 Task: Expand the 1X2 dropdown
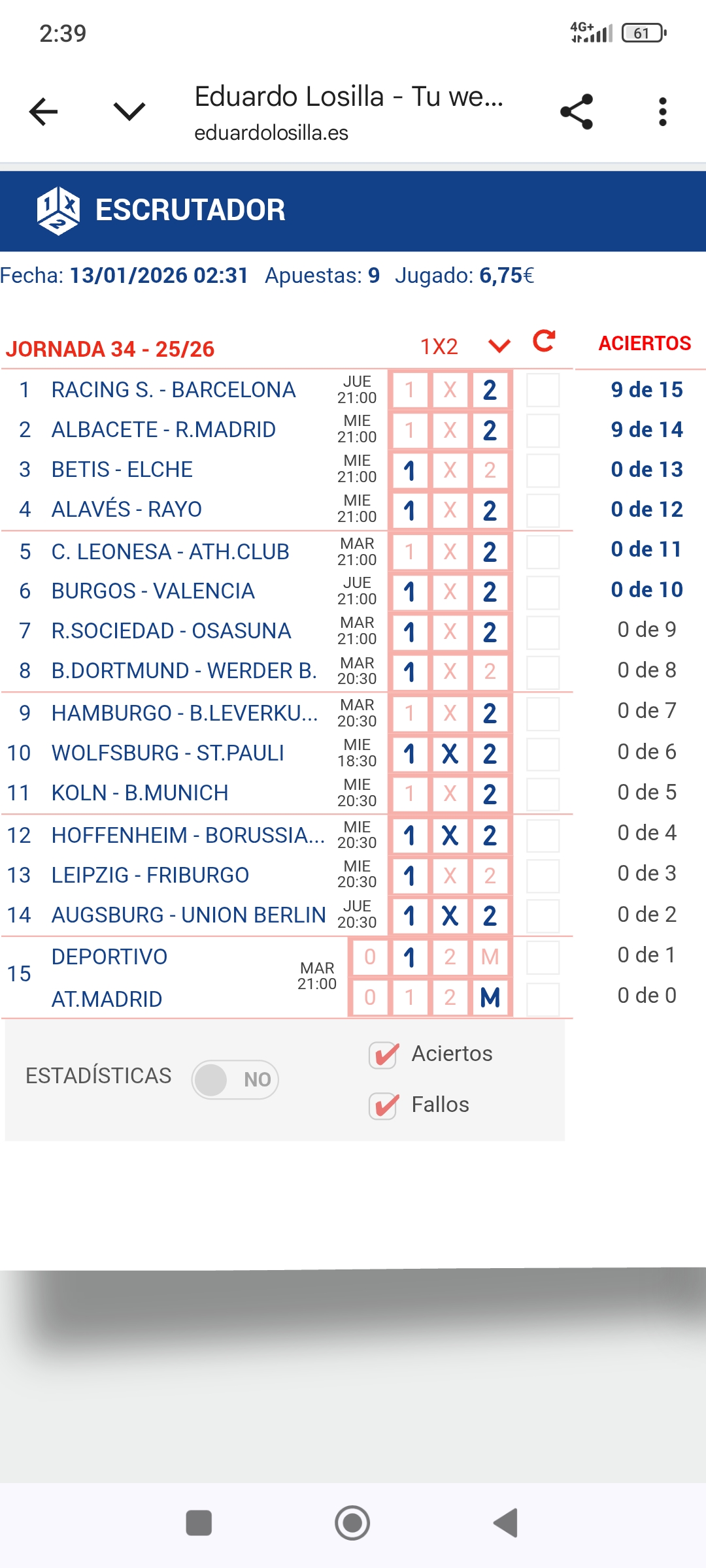[499, 346]
